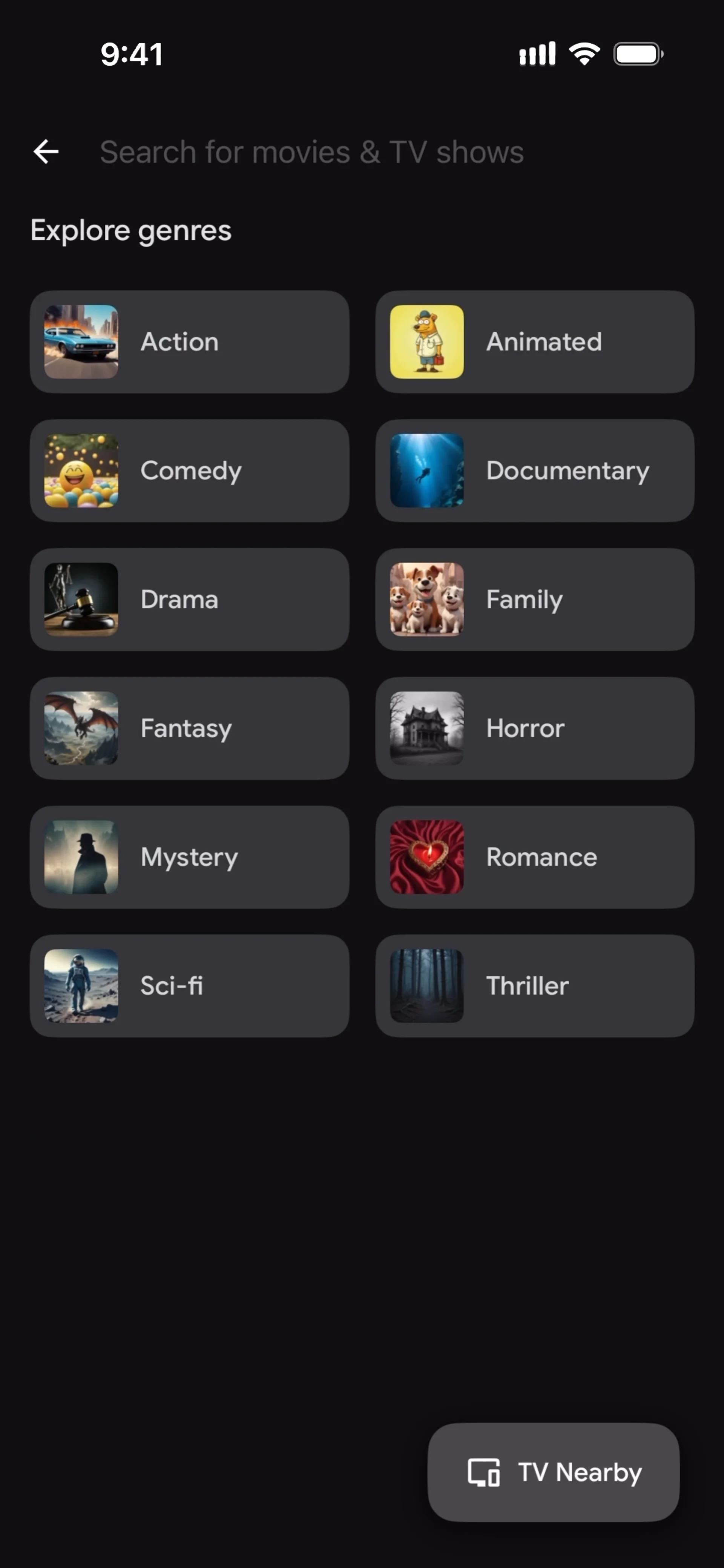Explore the Documentary genre
The width and height of the screenshot is (724, 1568).
[535, 471]
